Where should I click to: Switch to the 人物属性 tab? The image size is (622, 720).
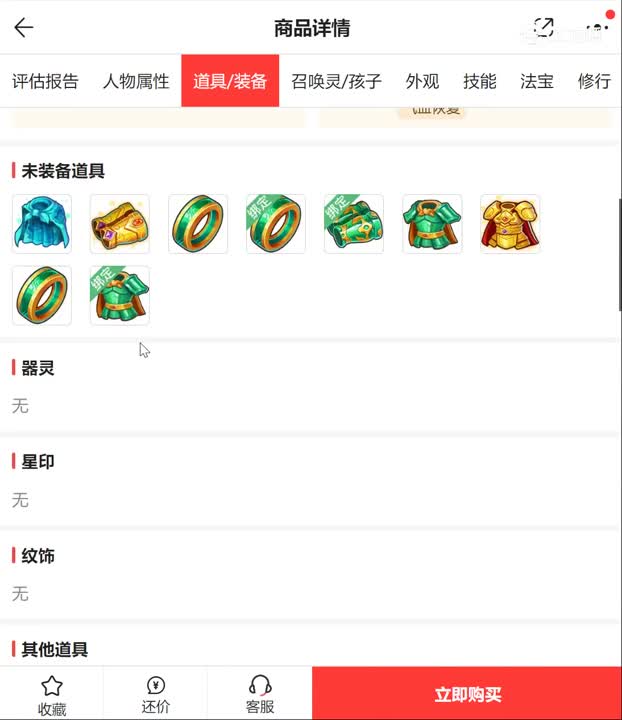(136, 81)
